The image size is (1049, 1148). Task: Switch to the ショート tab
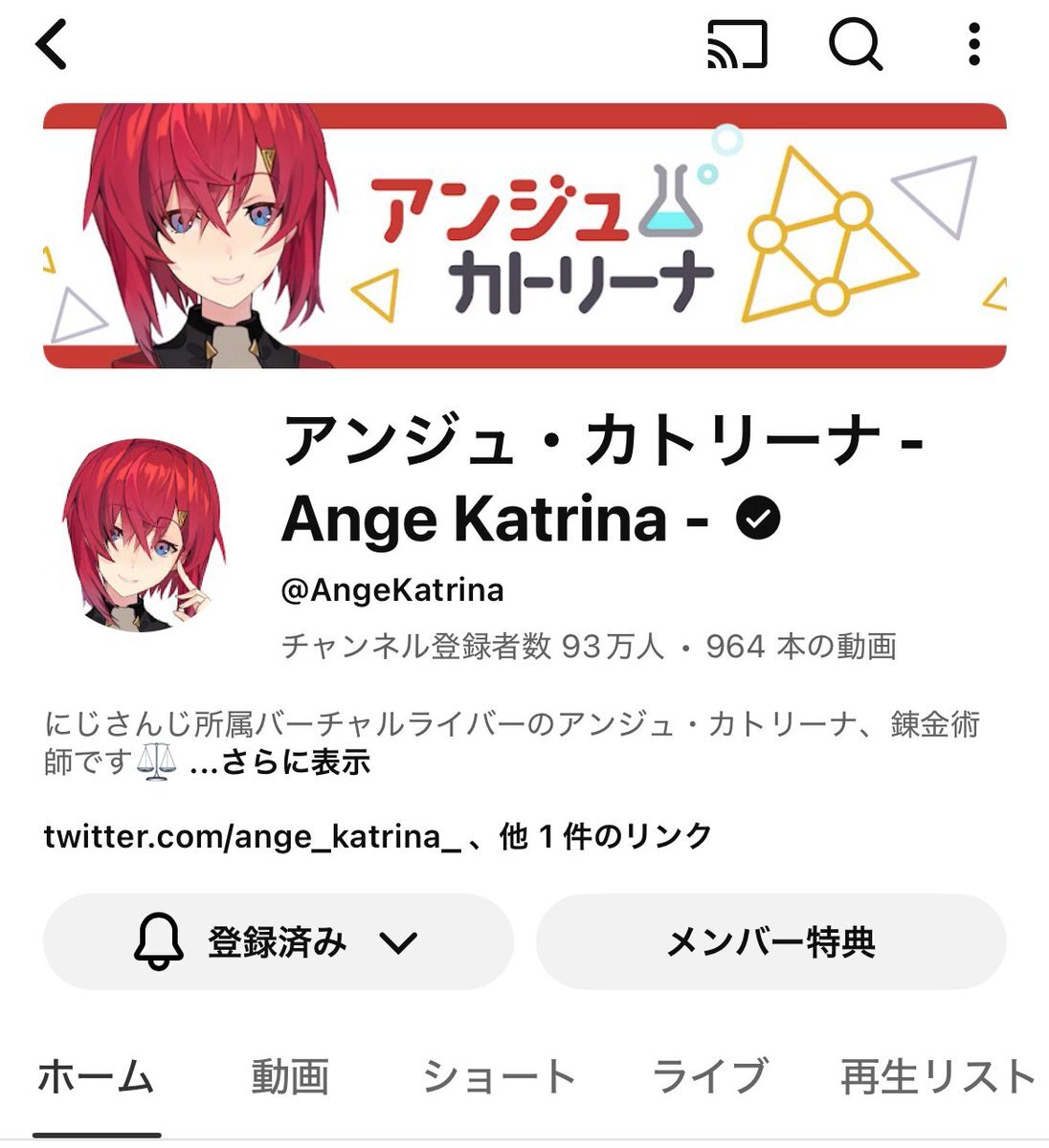pos(499,1077)
